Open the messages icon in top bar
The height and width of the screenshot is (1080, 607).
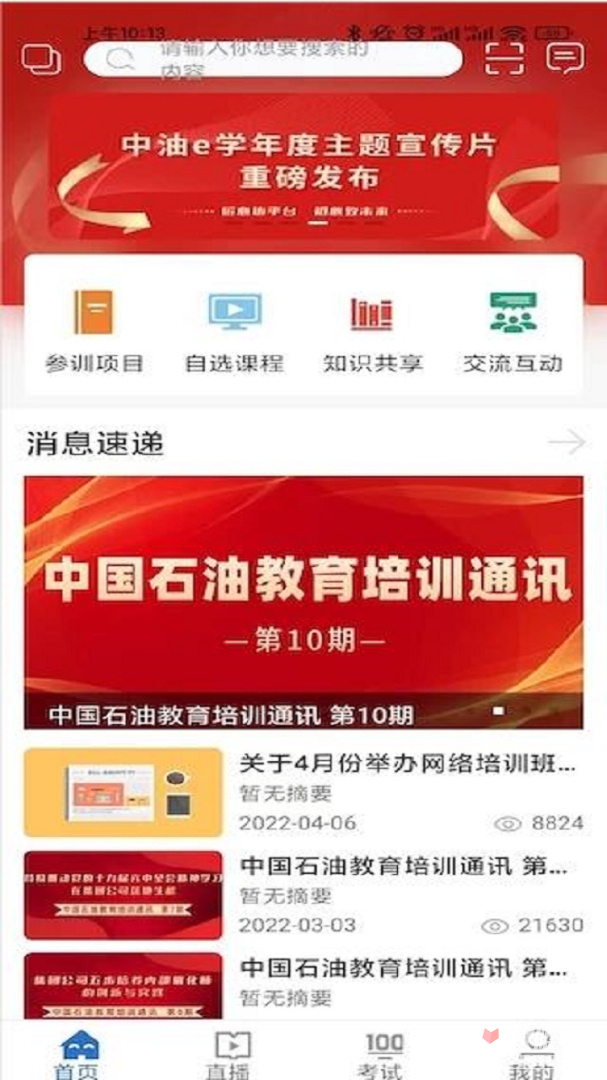[x=565, y=58]
